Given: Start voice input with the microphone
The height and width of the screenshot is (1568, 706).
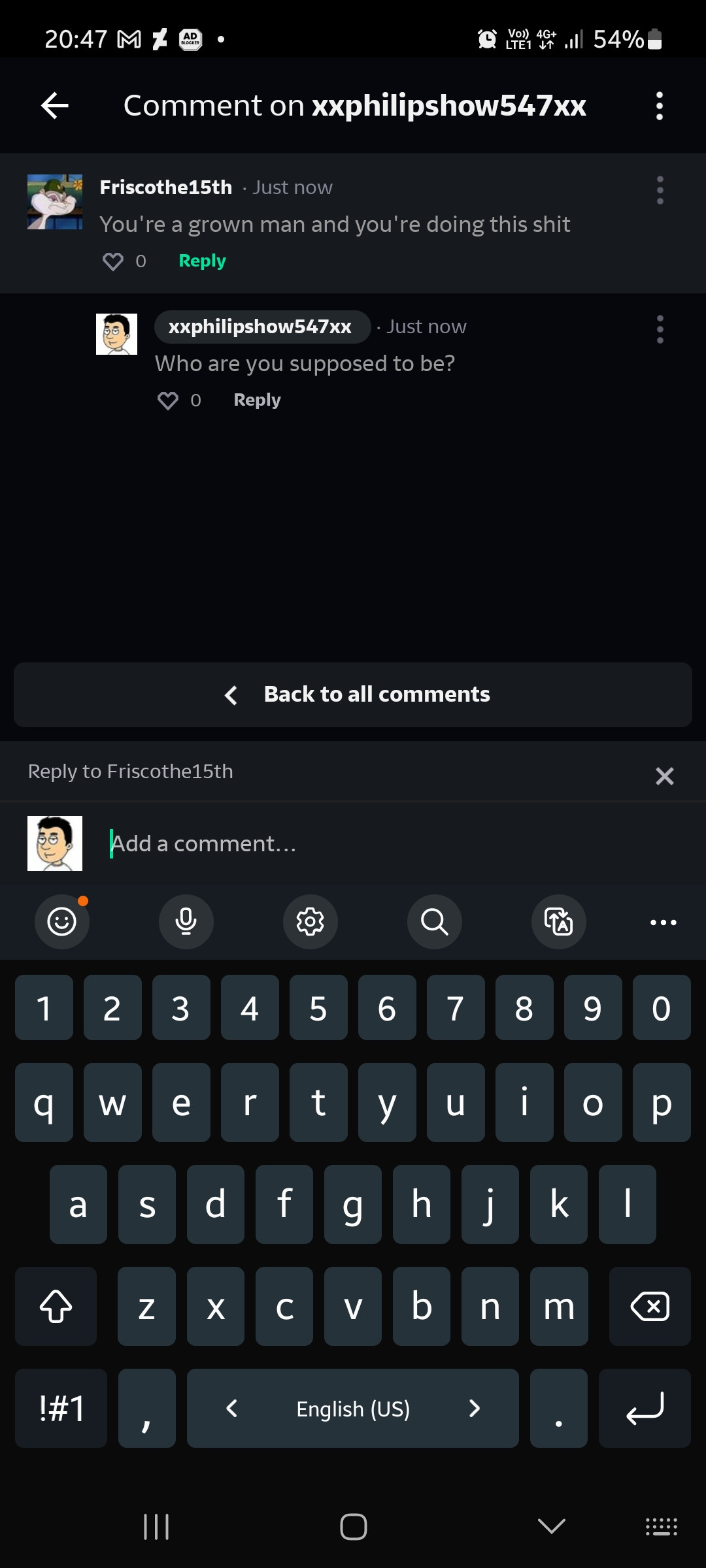Looking at the screenshot, I should click(186, 922).
